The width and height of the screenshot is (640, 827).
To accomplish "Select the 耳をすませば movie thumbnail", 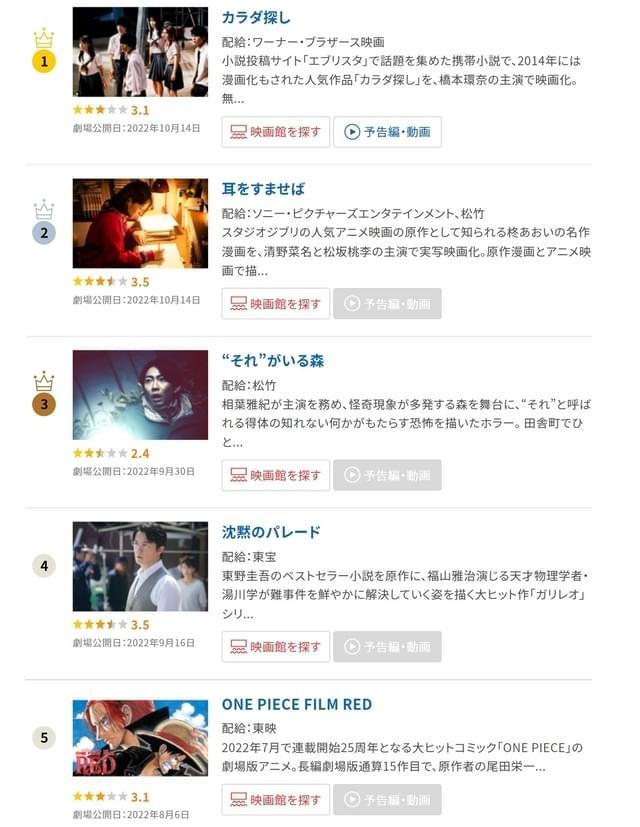I will point(140,224).
